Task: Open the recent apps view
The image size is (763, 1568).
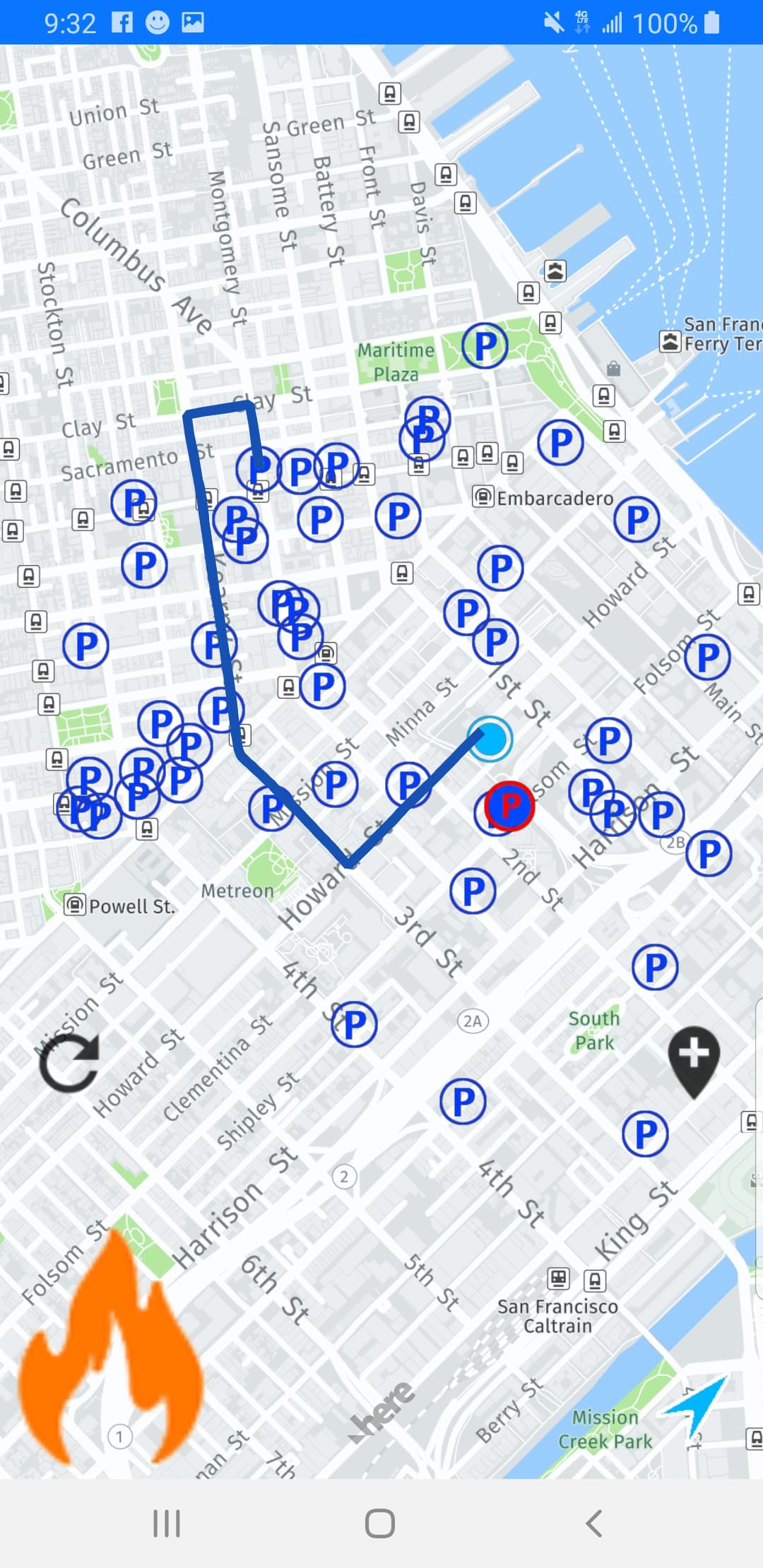Action: pos(167,1524)
